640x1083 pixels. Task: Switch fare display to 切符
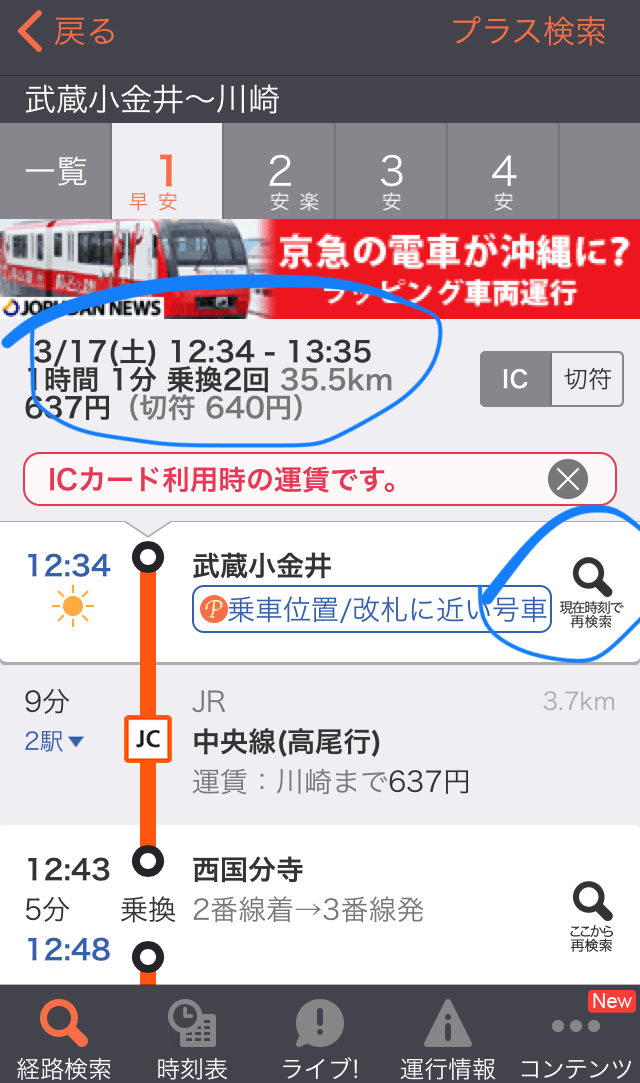pos(588,378)
